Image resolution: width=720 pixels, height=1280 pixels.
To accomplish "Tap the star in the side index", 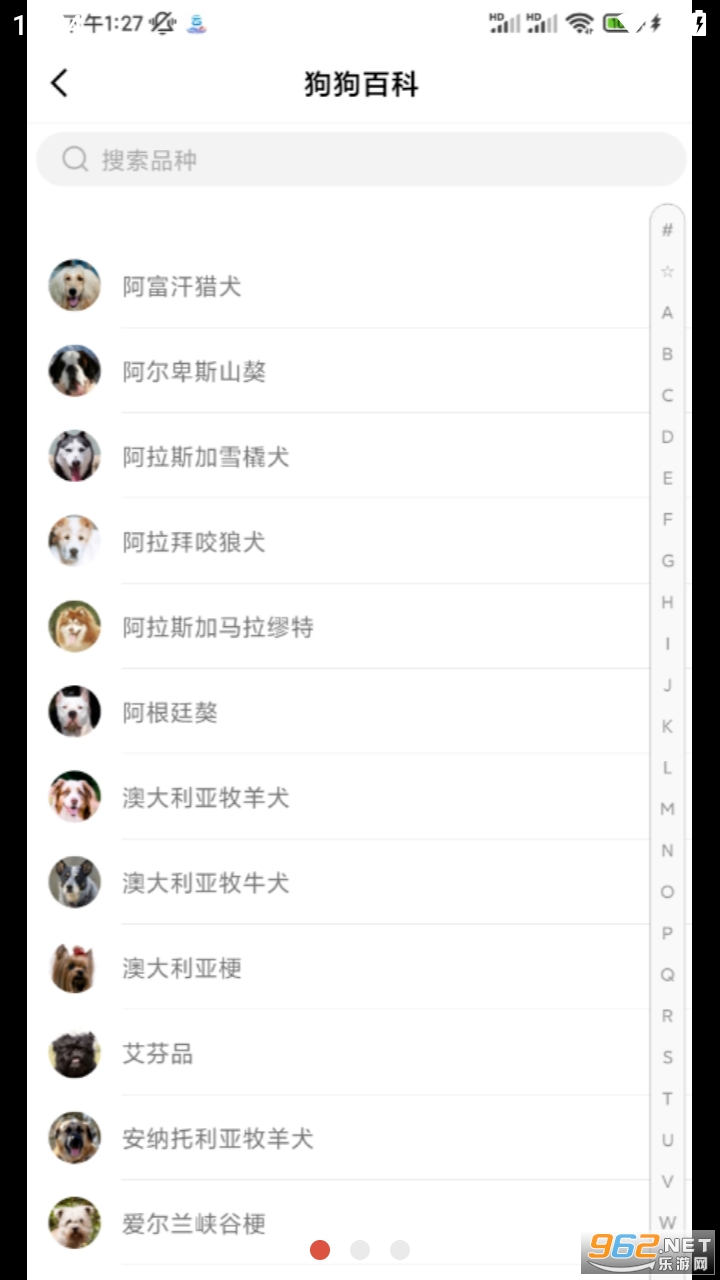I will [667, 271].
